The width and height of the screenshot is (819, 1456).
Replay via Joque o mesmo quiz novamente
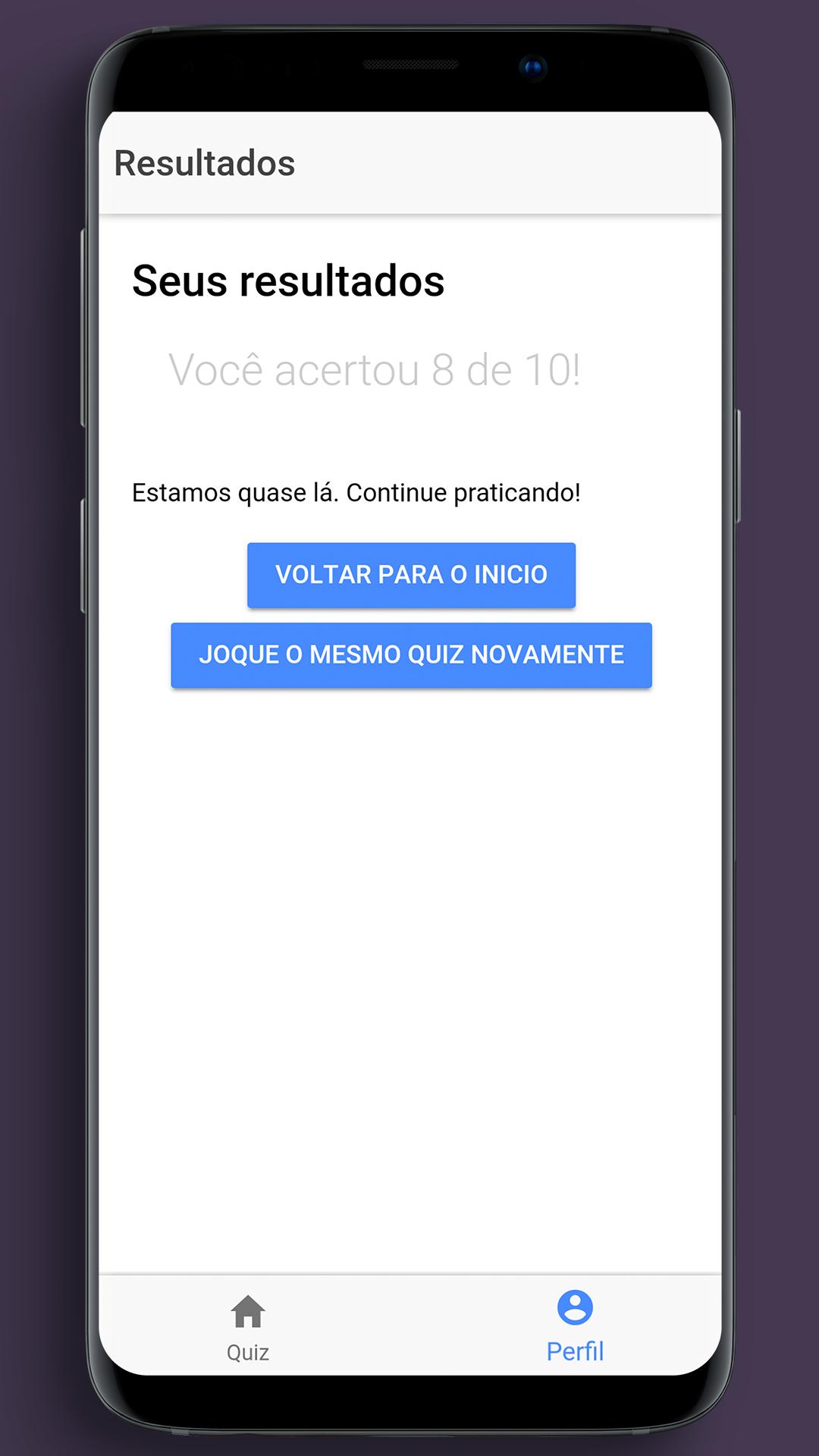pos(411,655)
